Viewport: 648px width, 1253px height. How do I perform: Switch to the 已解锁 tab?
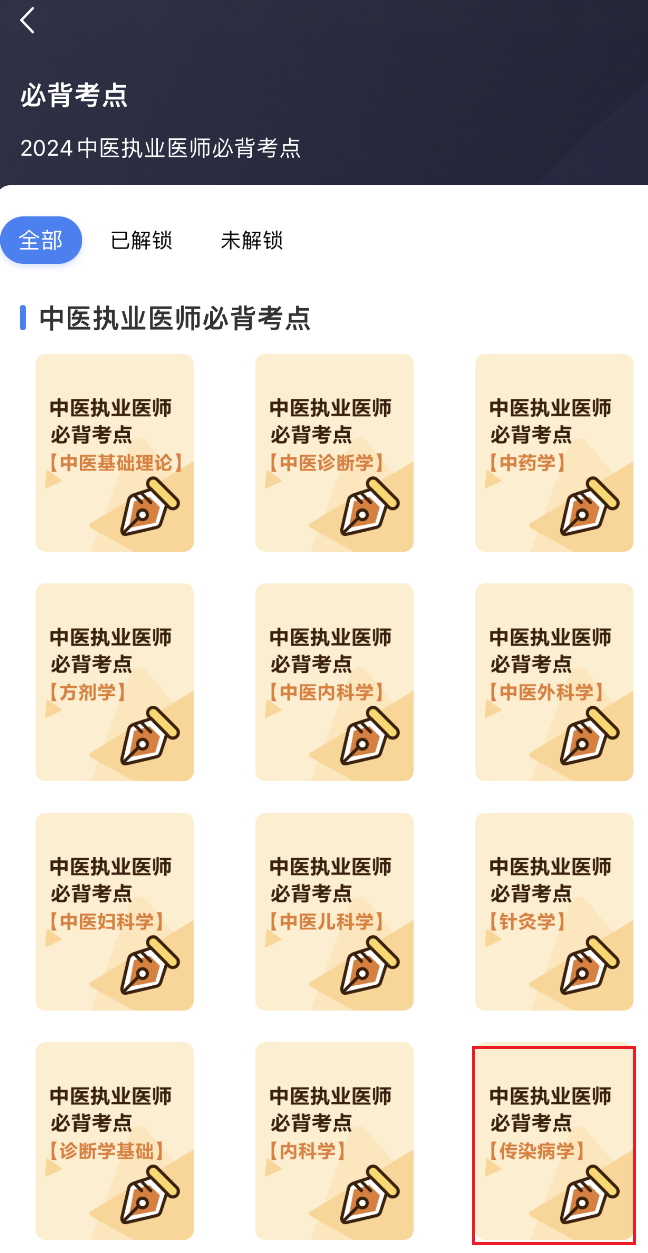coord(141,240)
